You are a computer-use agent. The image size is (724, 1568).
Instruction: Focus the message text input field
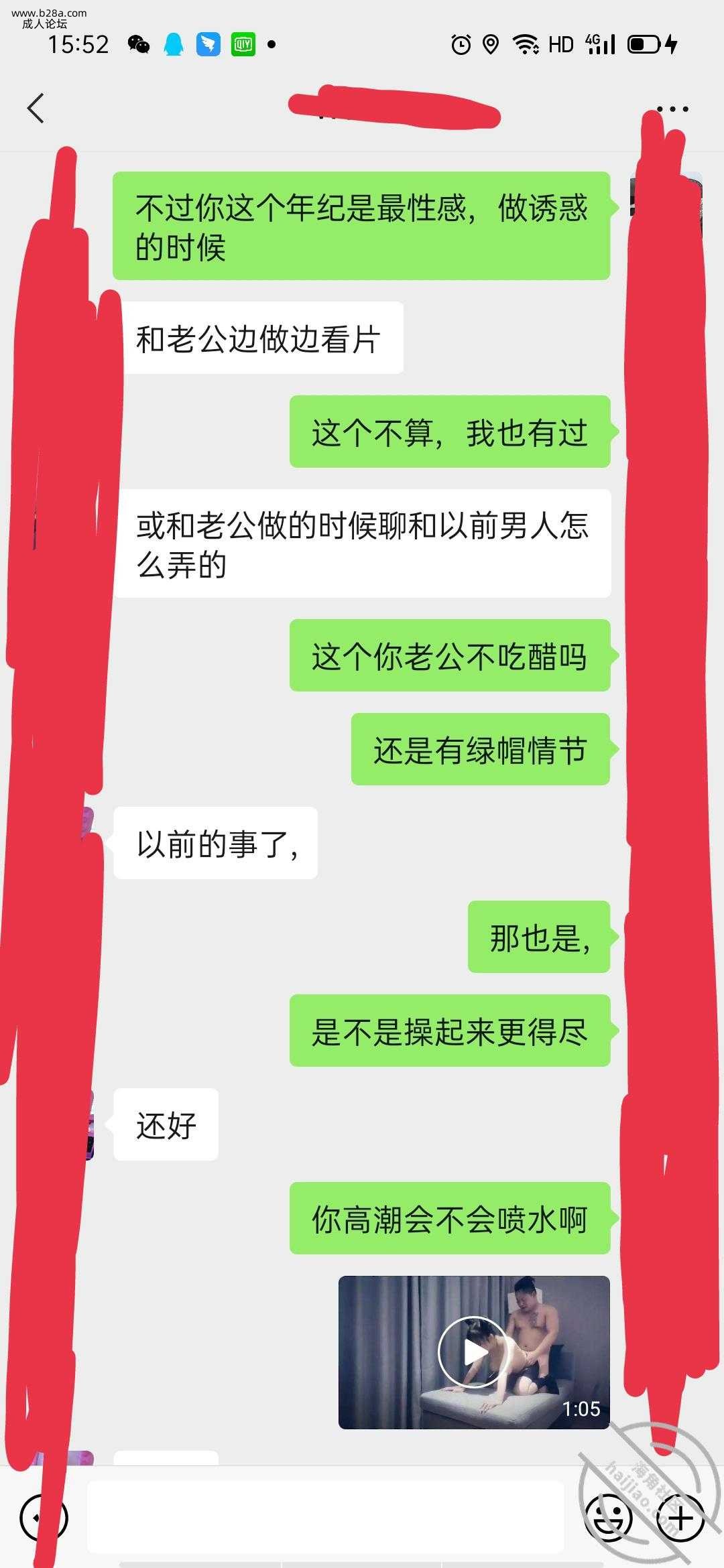click(x=325, y=1518)
